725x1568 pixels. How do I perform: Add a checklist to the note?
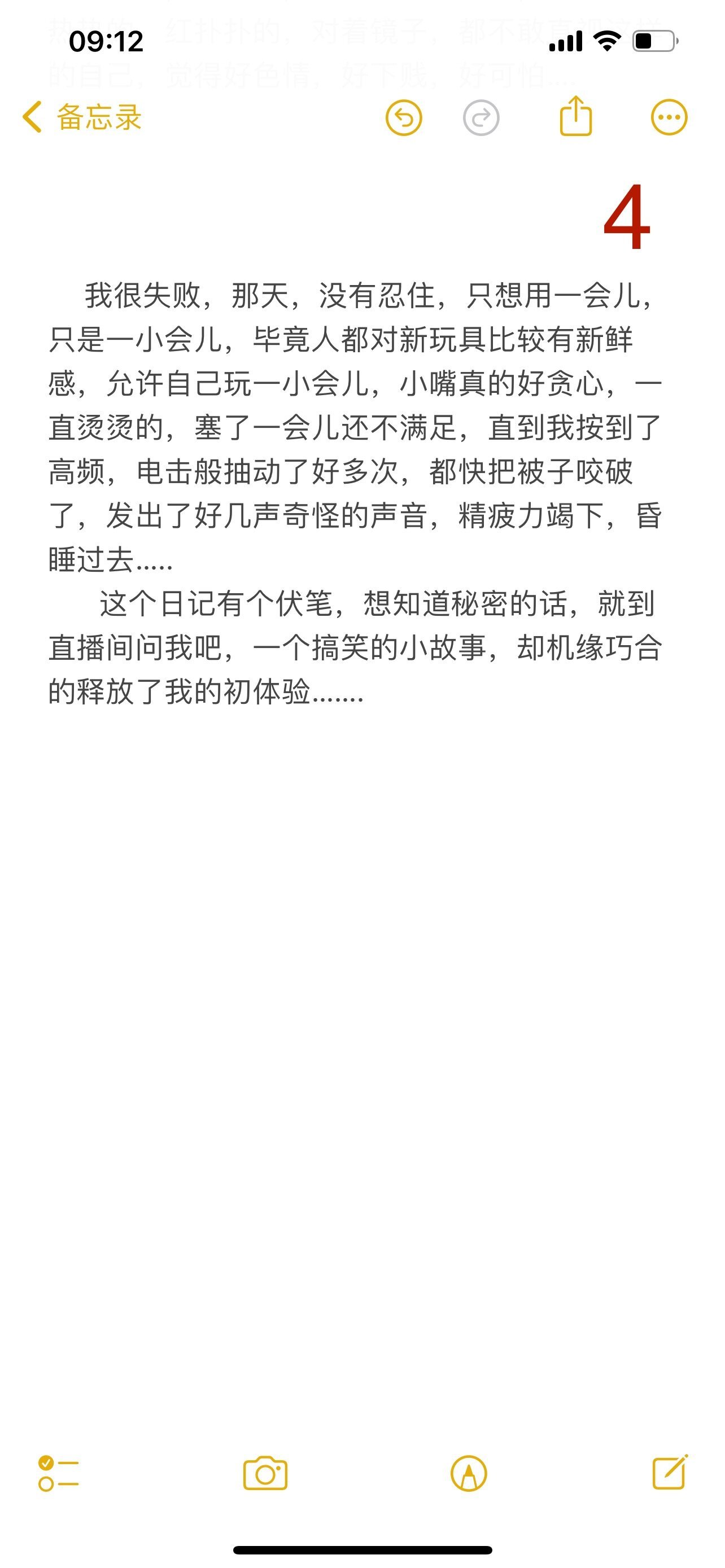point(58,1473)
